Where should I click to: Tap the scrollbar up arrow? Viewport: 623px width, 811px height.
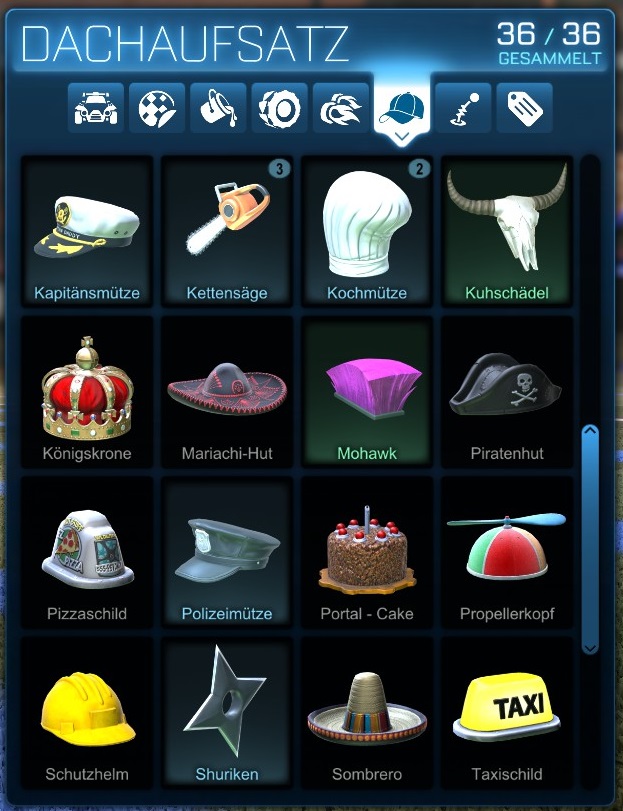[590, 433]
